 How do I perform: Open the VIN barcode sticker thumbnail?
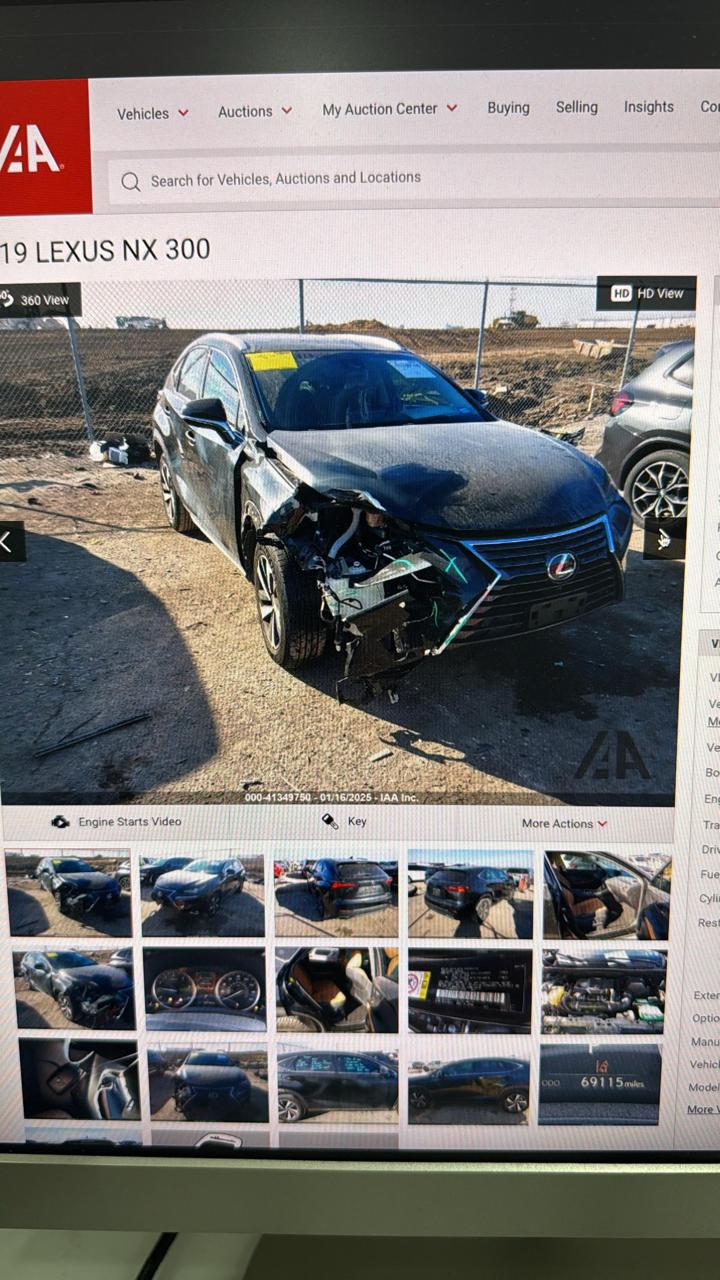tap(468, 990)
